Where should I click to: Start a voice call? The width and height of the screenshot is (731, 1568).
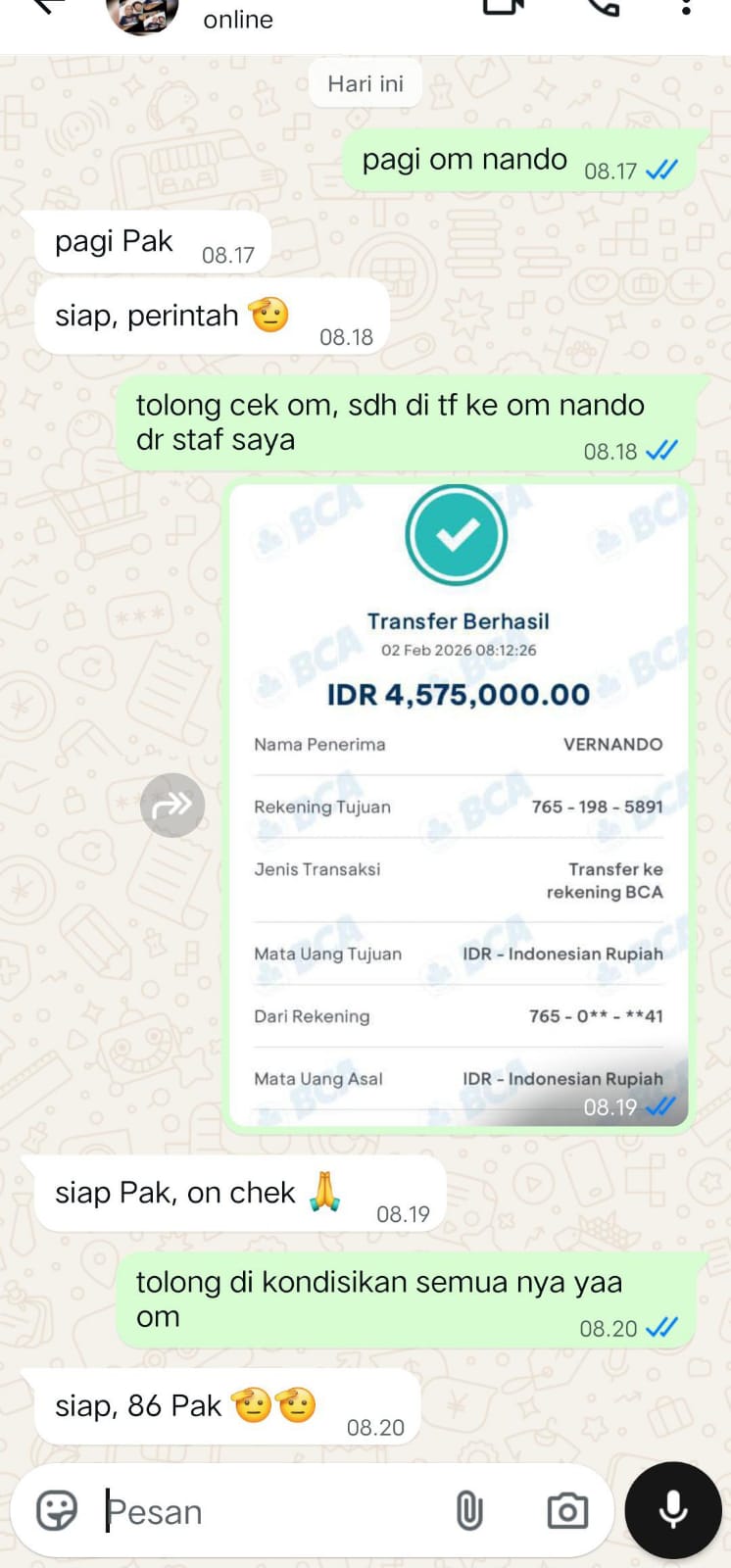click(x=603, y=7)
